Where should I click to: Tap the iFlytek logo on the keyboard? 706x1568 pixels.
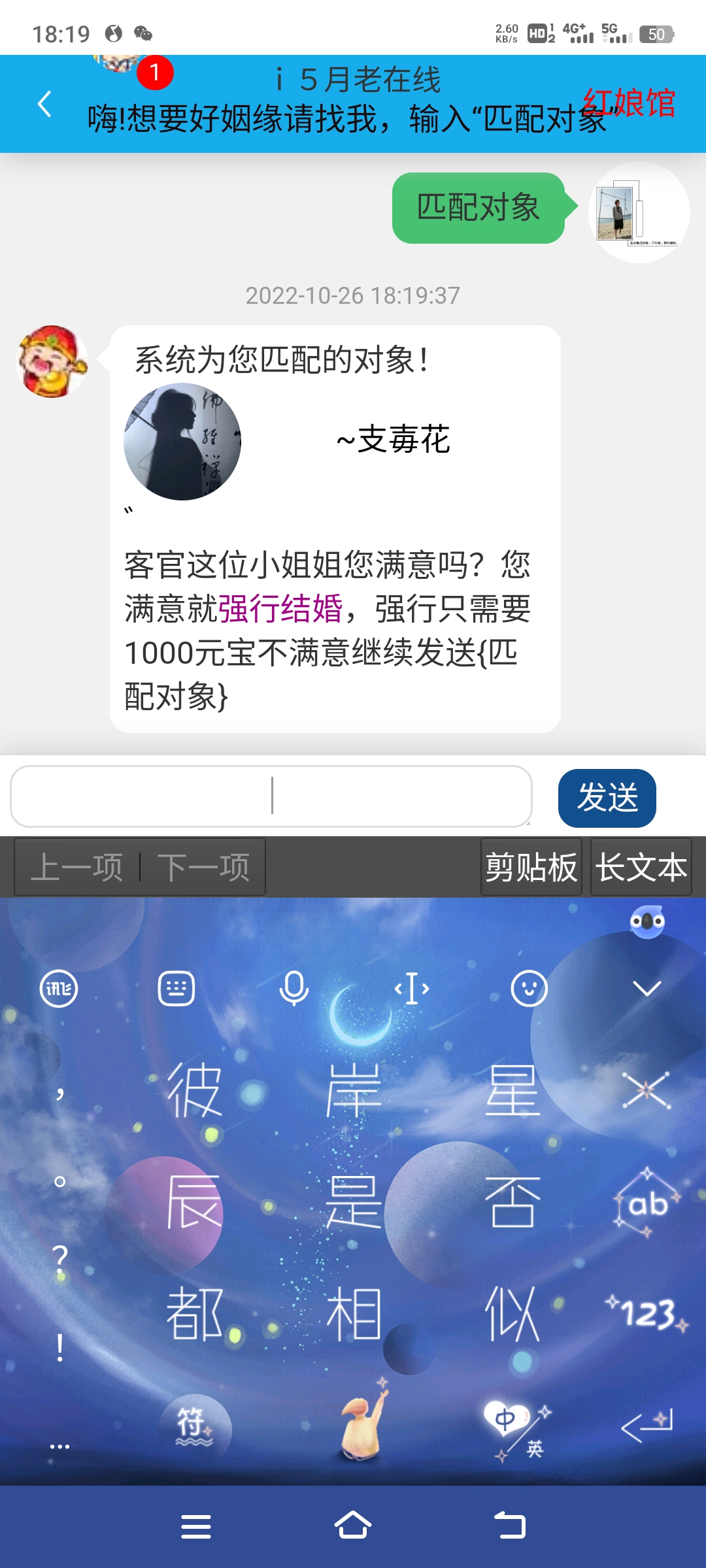tap(59, 987)
